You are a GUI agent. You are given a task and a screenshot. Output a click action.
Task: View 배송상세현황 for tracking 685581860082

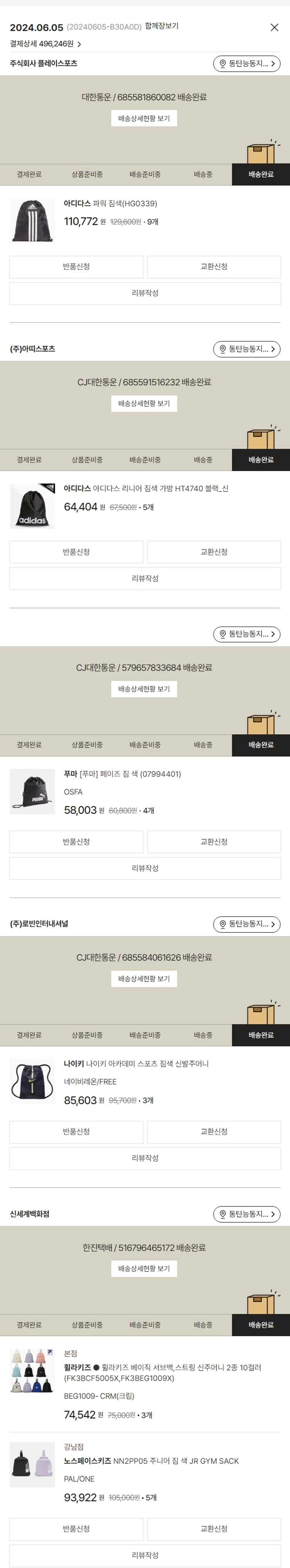[x=144, y=118]
